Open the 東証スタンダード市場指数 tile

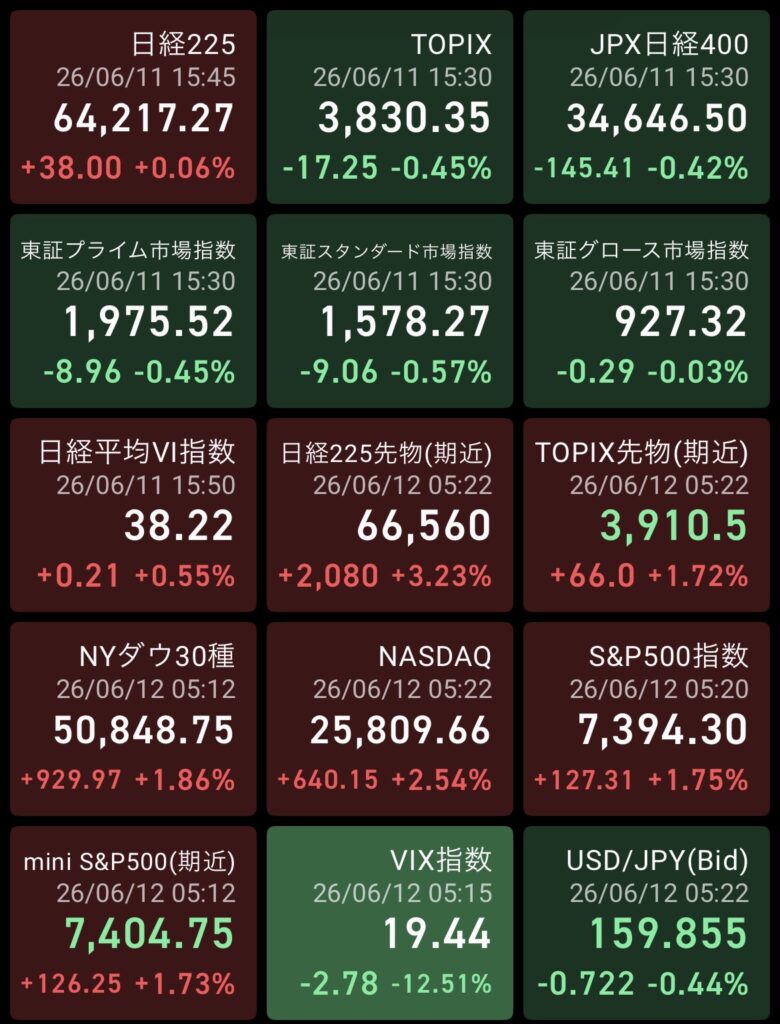click(x=390, y=311)
